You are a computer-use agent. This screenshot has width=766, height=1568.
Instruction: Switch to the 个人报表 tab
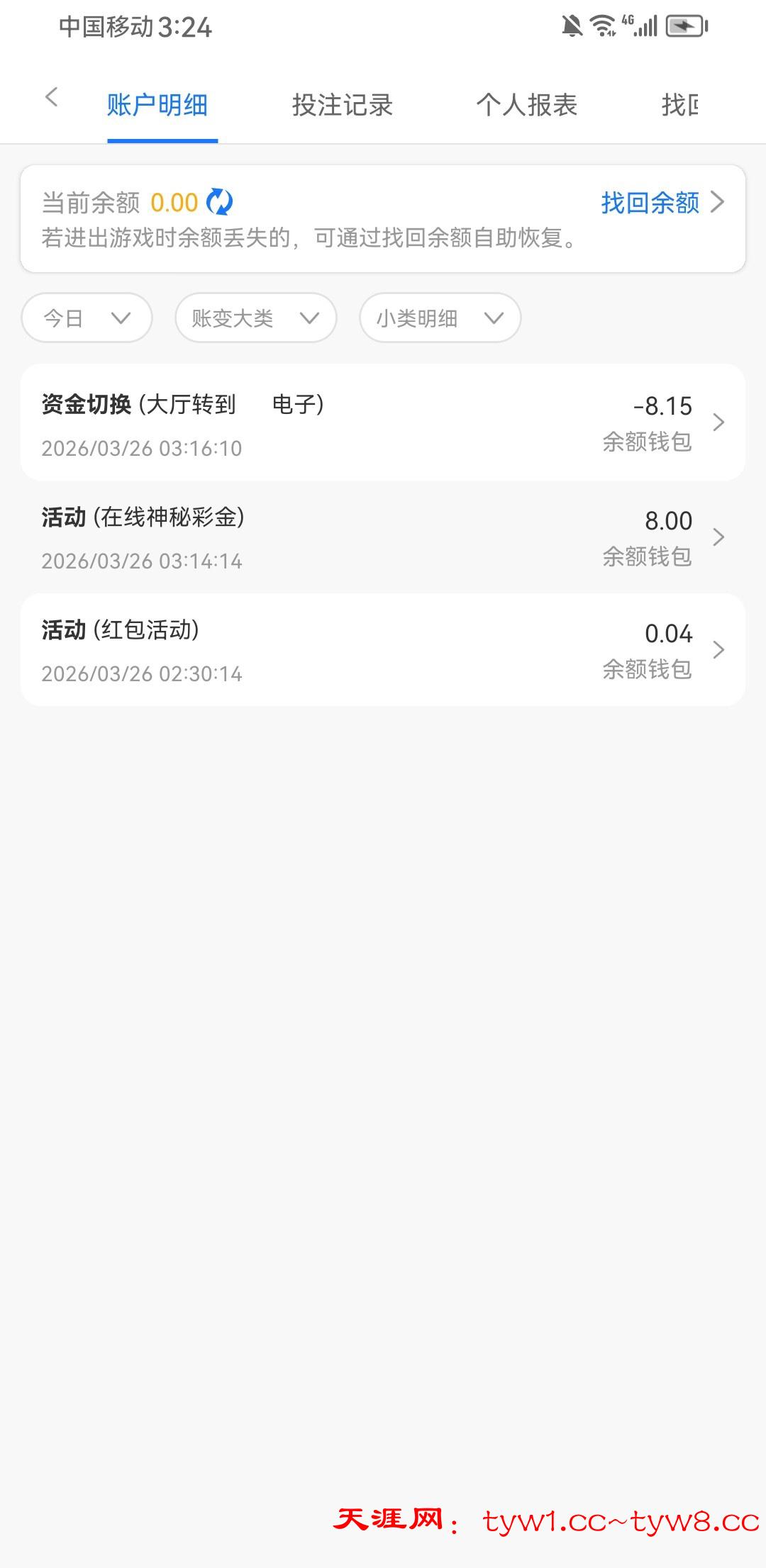(526, 105)
